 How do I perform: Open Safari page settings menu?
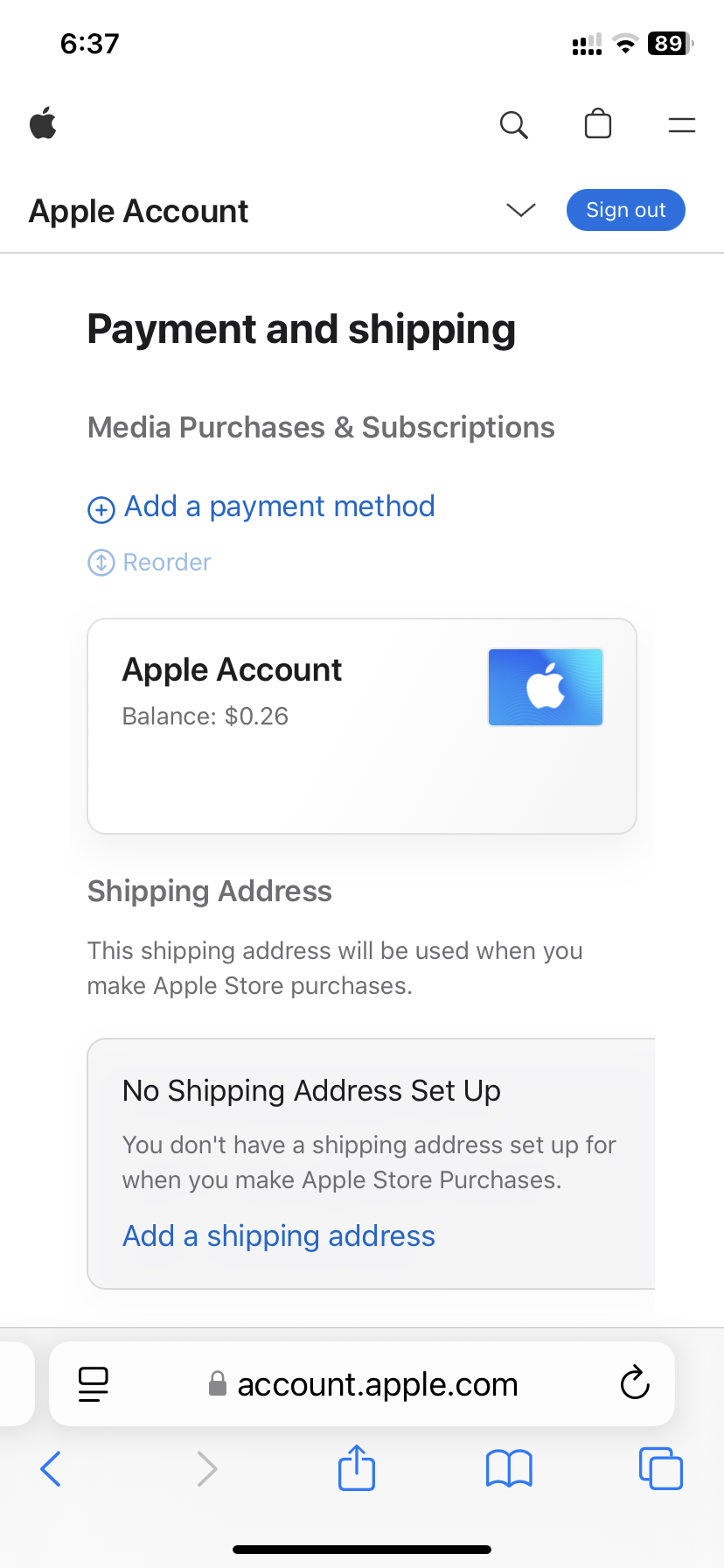(x=92, y=1383)
